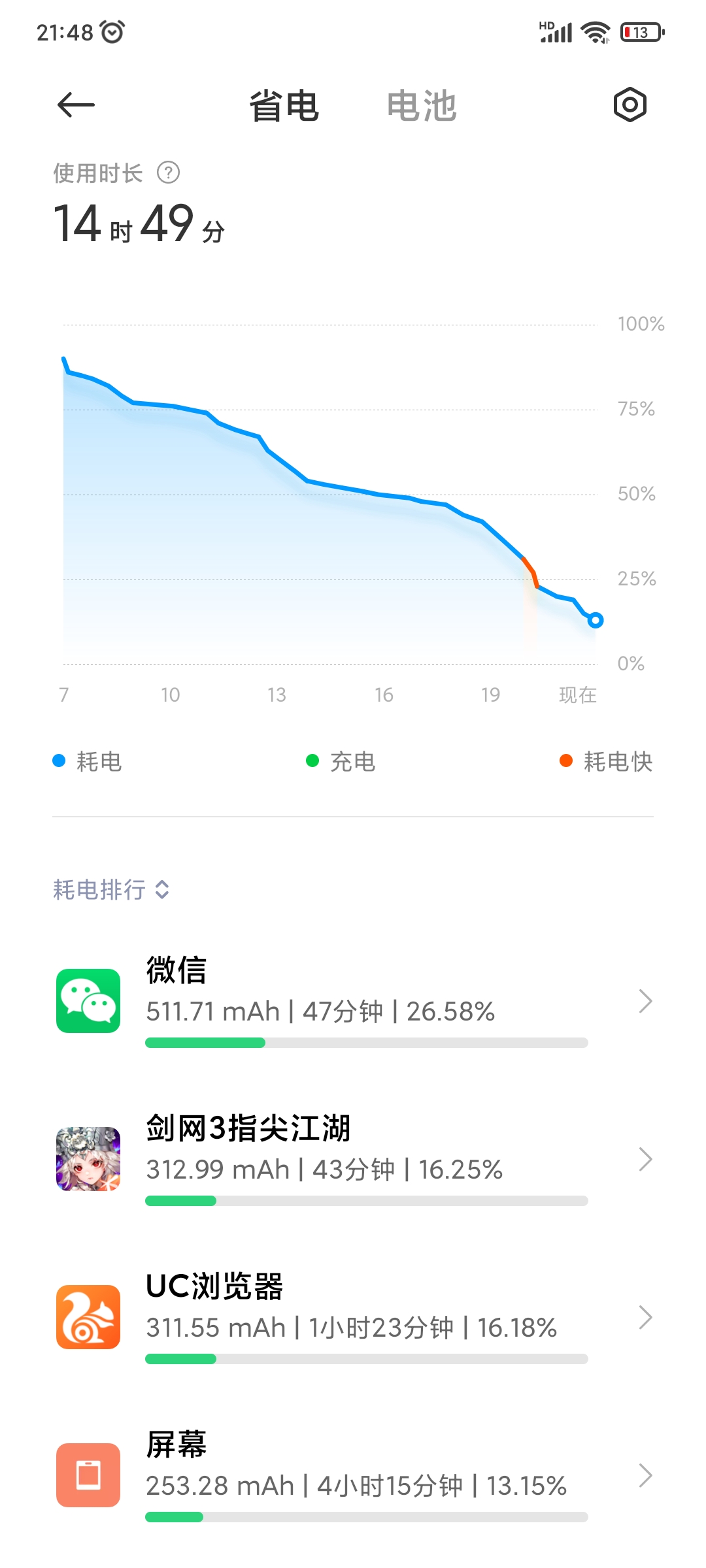Expand the 耗电排行 sort dropdown
The width and height of the screenshot is (706, 1568).
tap(111, 889)
